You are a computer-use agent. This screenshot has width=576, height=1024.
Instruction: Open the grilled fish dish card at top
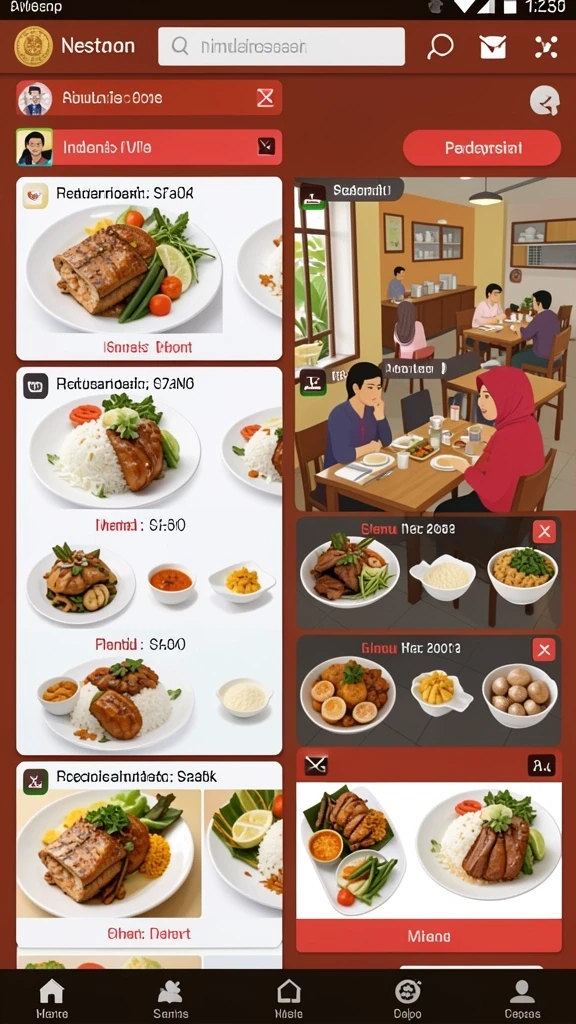(x=149, y=268)
